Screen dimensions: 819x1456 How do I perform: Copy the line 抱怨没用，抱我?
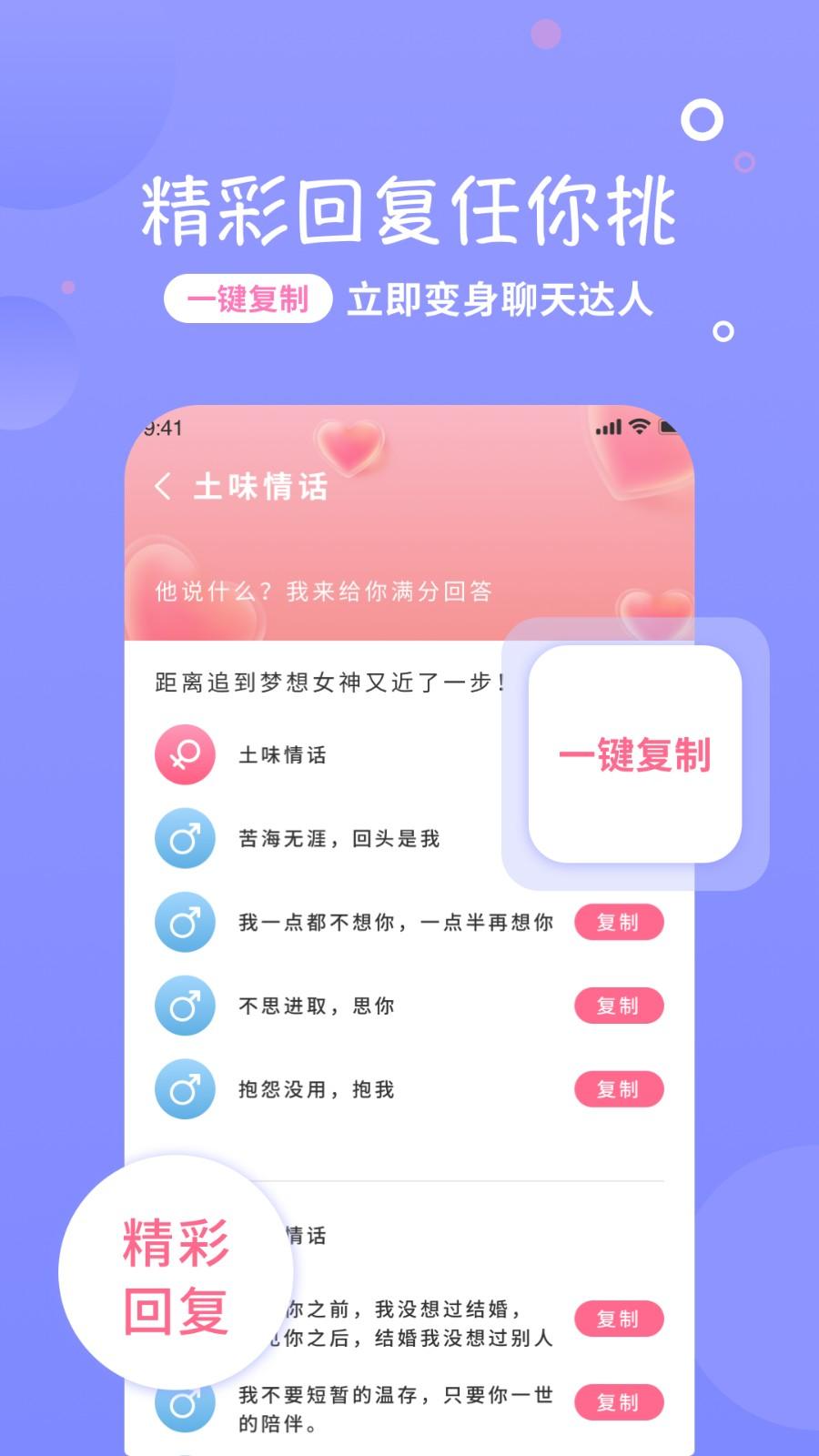pyautogui.click(x=619, y=1088)
